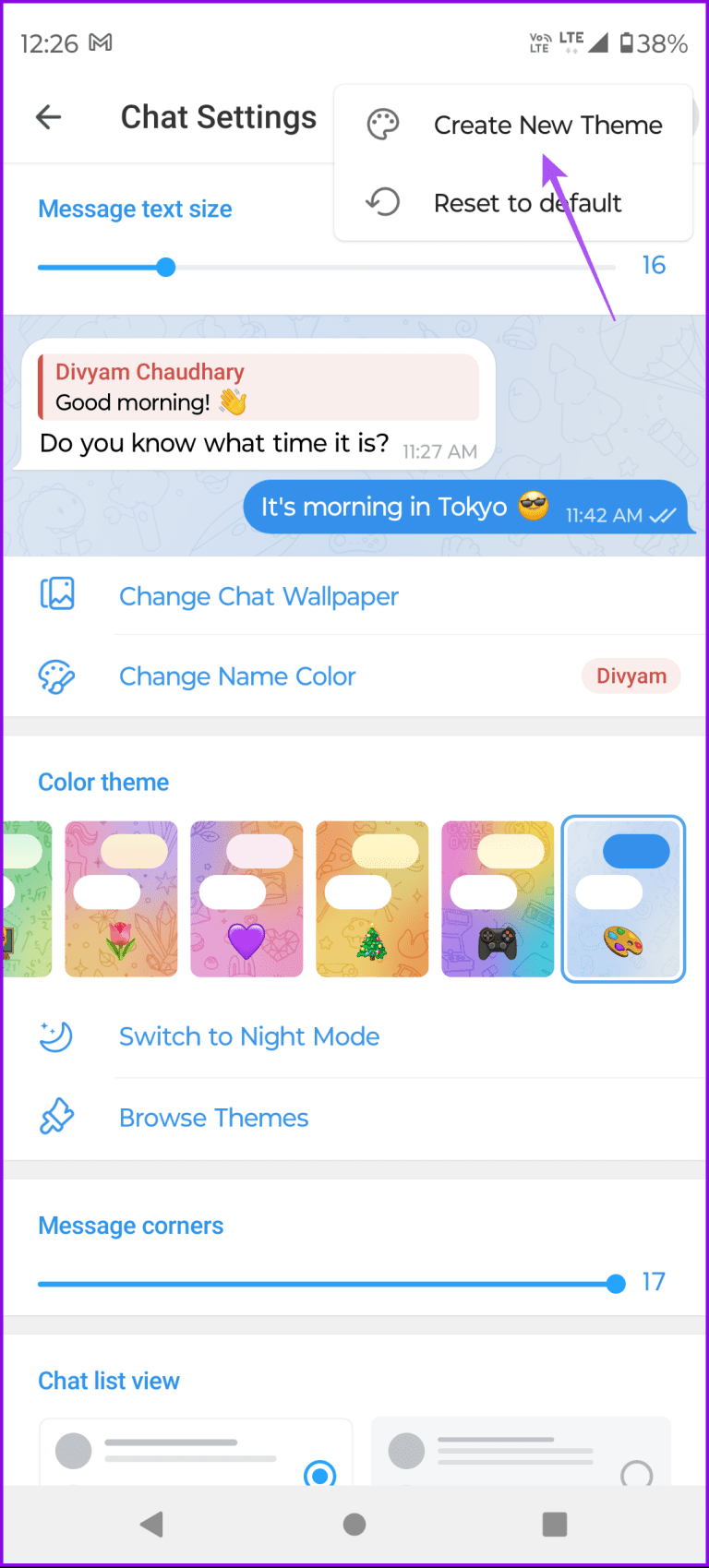Select the palette icon next to Create New Theme
Viewport: 709px width, 1568px height.
click(382, 123)
